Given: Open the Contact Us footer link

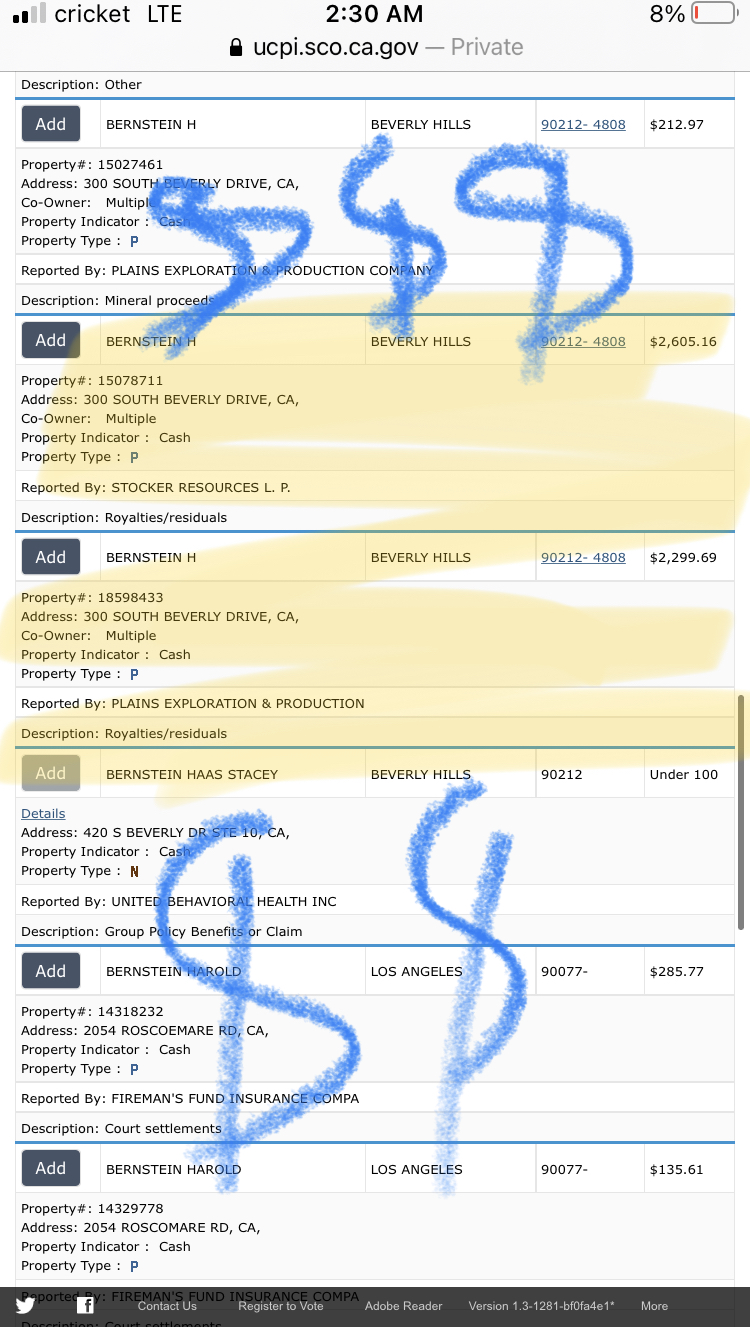Looking at the screenshot, I should tap(167, 1306).
